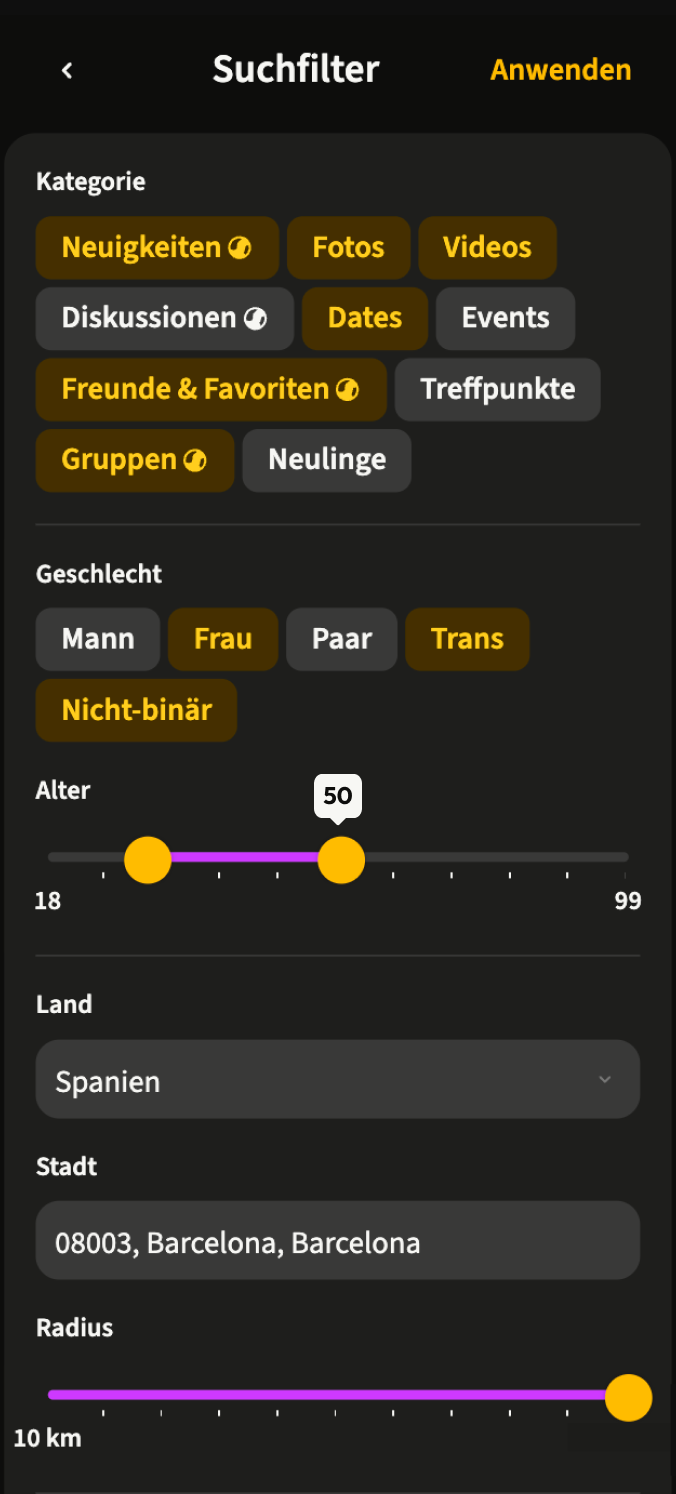Select the Diskussionen category chip
The width and height of the screenshot is (676, 1494).
coord(164,318)
